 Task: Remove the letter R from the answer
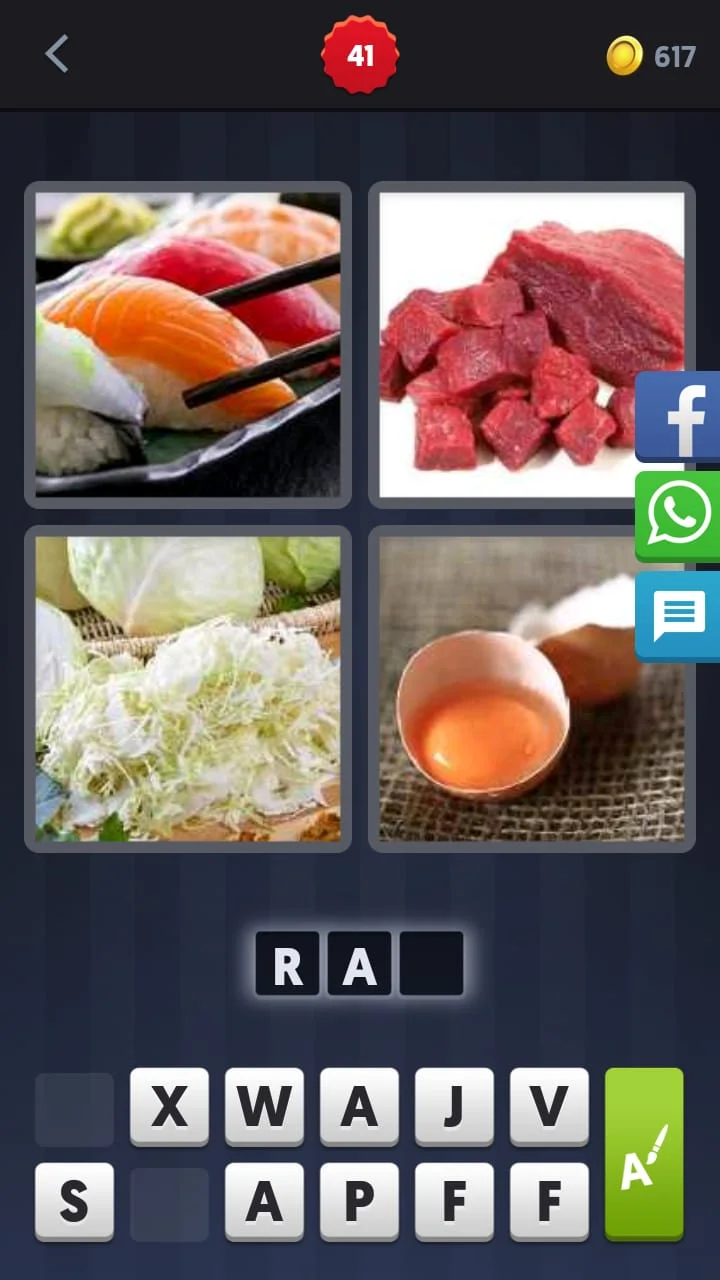click(287, 964)
